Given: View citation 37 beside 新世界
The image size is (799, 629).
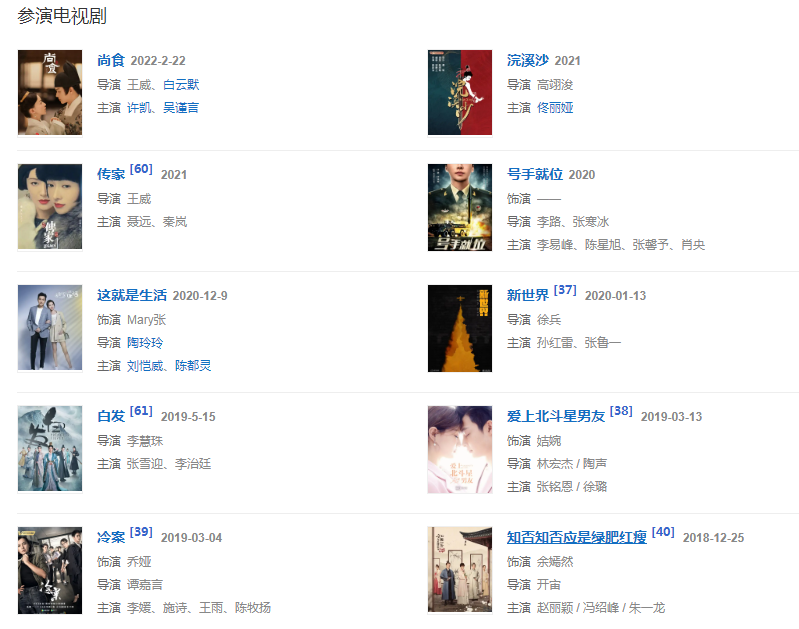Looking at the screenshot, I should coord(565,290).
